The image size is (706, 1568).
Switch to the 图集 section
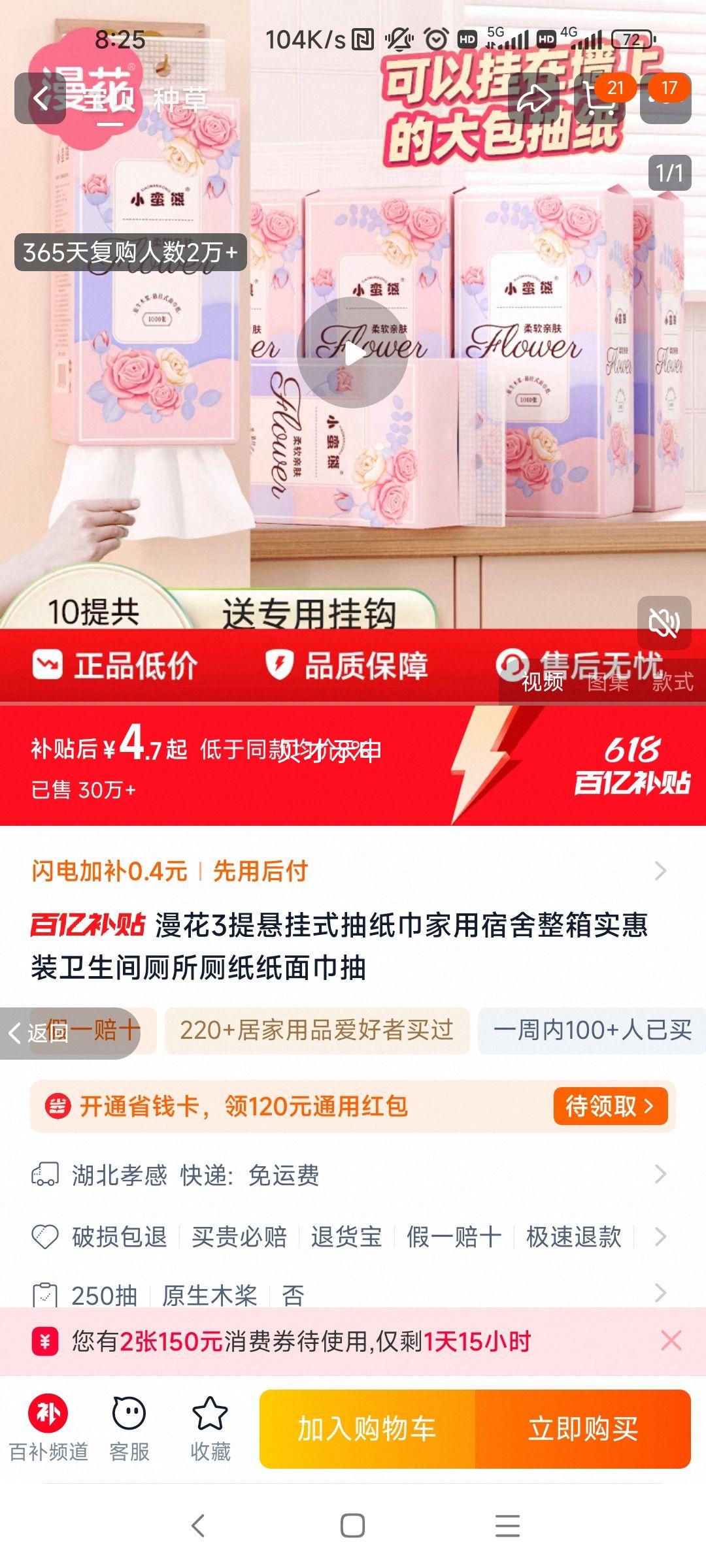pyautogui.click(x=607, y=682)
